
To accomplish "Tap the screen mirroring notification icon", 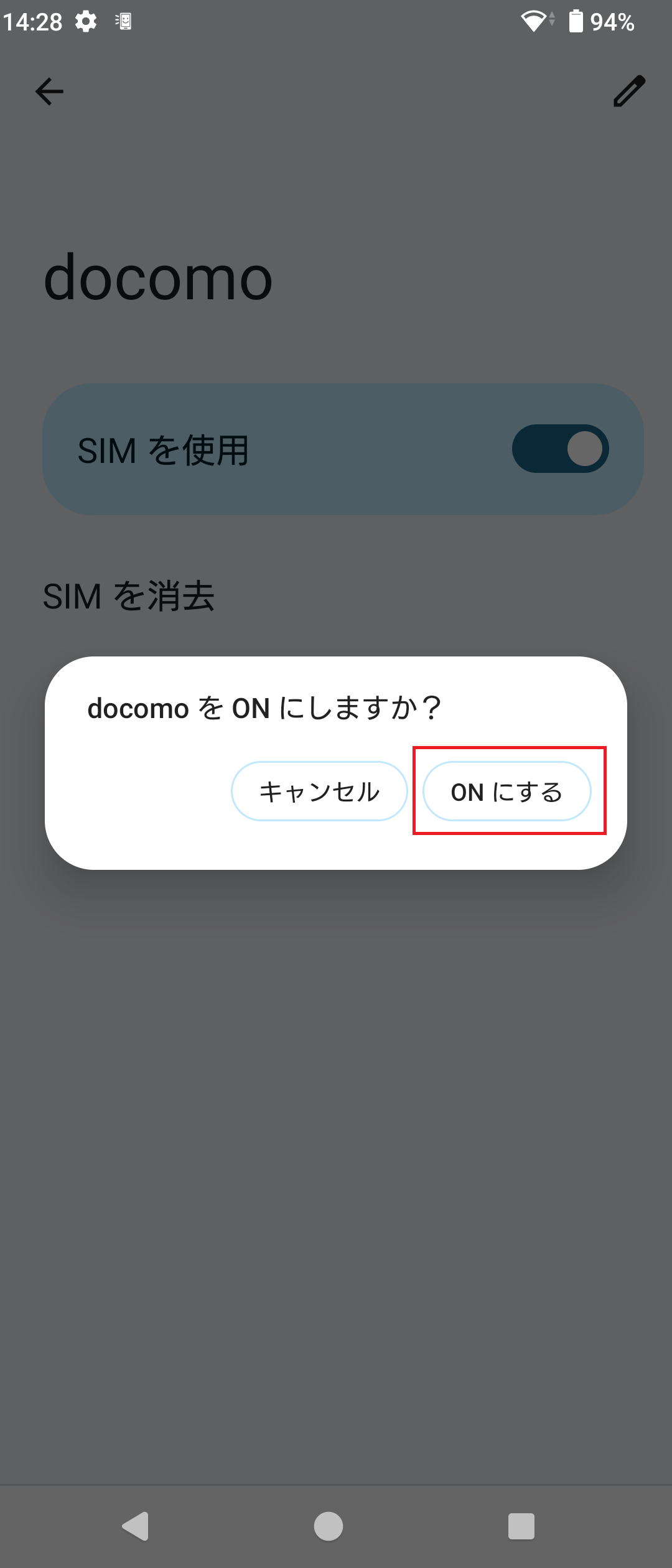I will [123, 21].
